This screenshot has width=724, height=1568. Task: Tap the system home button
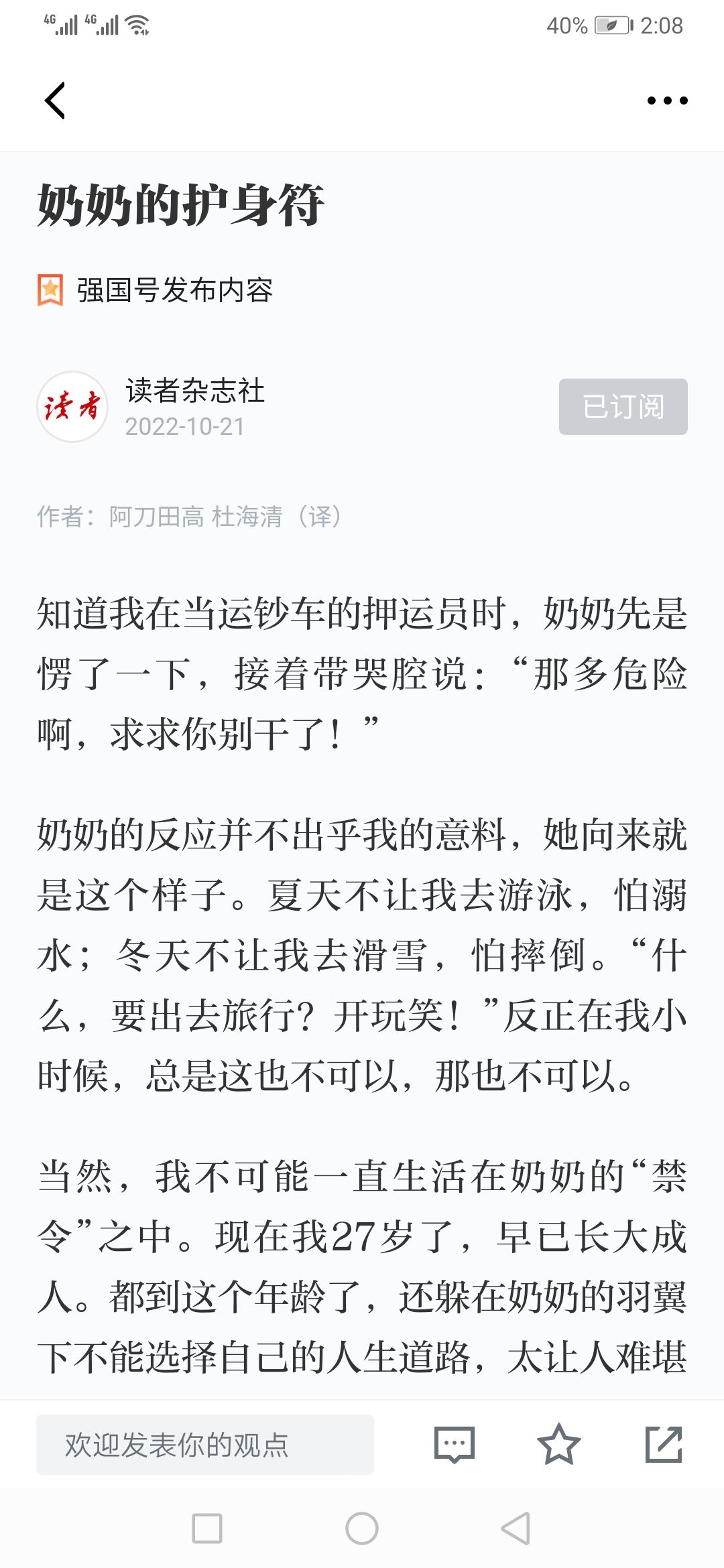point(362,1528)
